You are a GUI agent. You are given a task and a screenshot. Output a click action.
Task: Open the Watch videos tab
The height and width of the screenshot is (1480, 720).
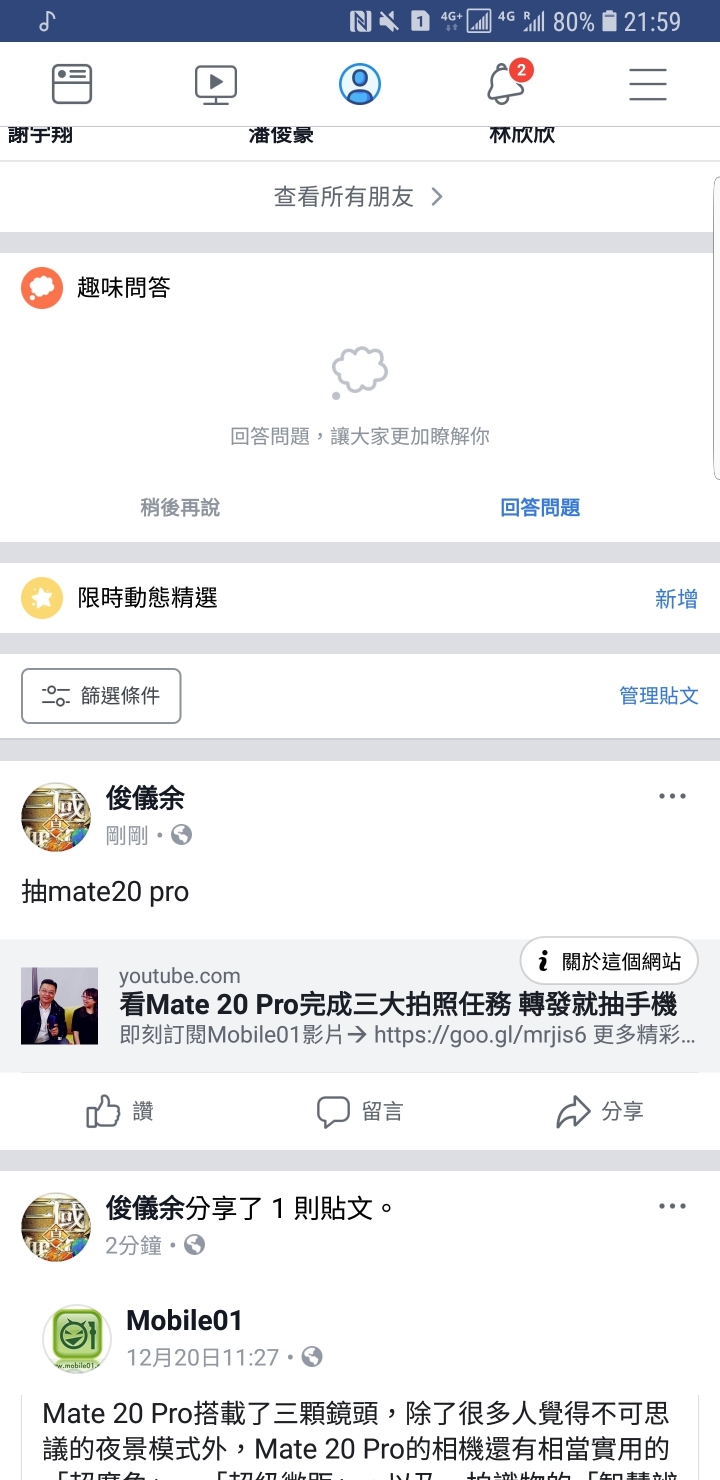pyautogui.click(x=216, y=84)
